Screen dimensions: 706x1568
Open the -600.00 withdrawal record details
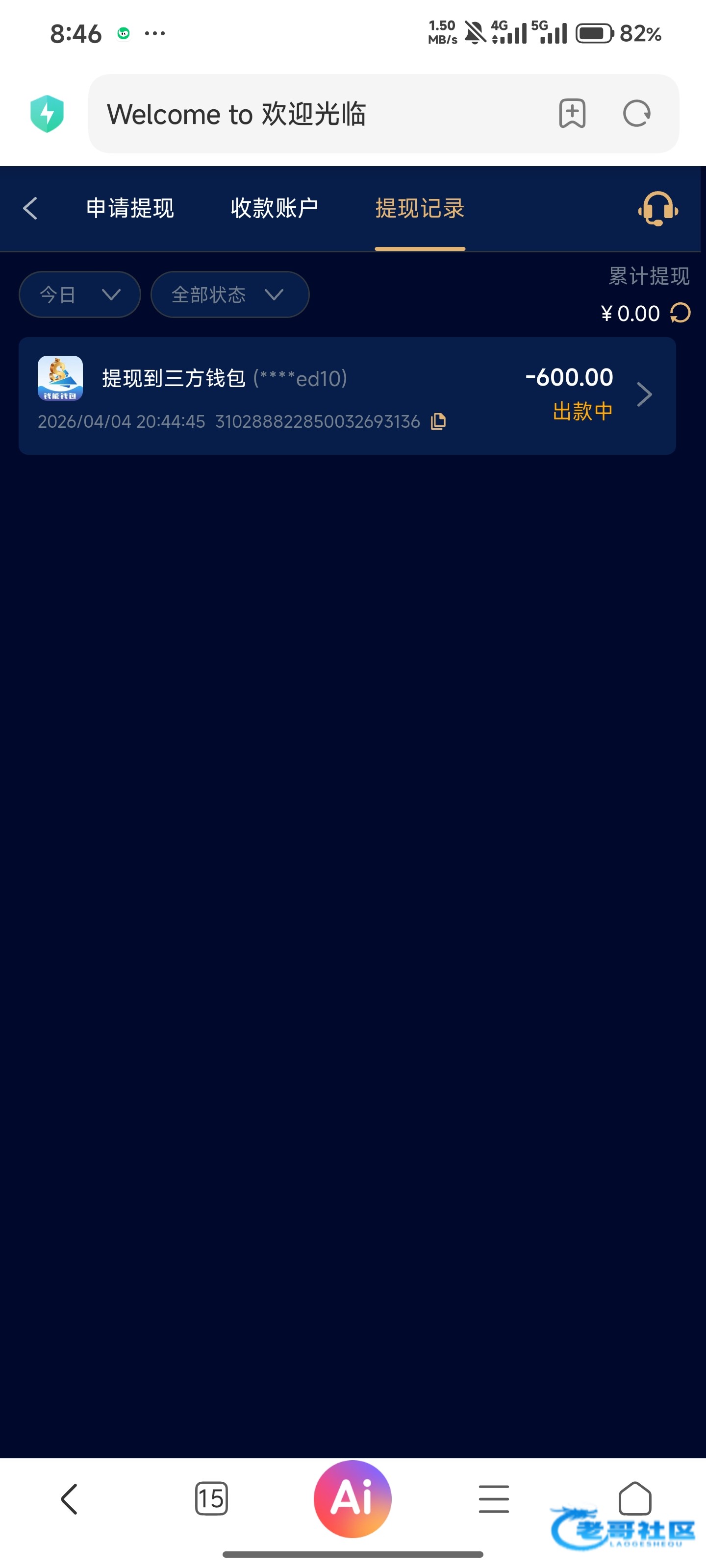(x=644, y=394)
